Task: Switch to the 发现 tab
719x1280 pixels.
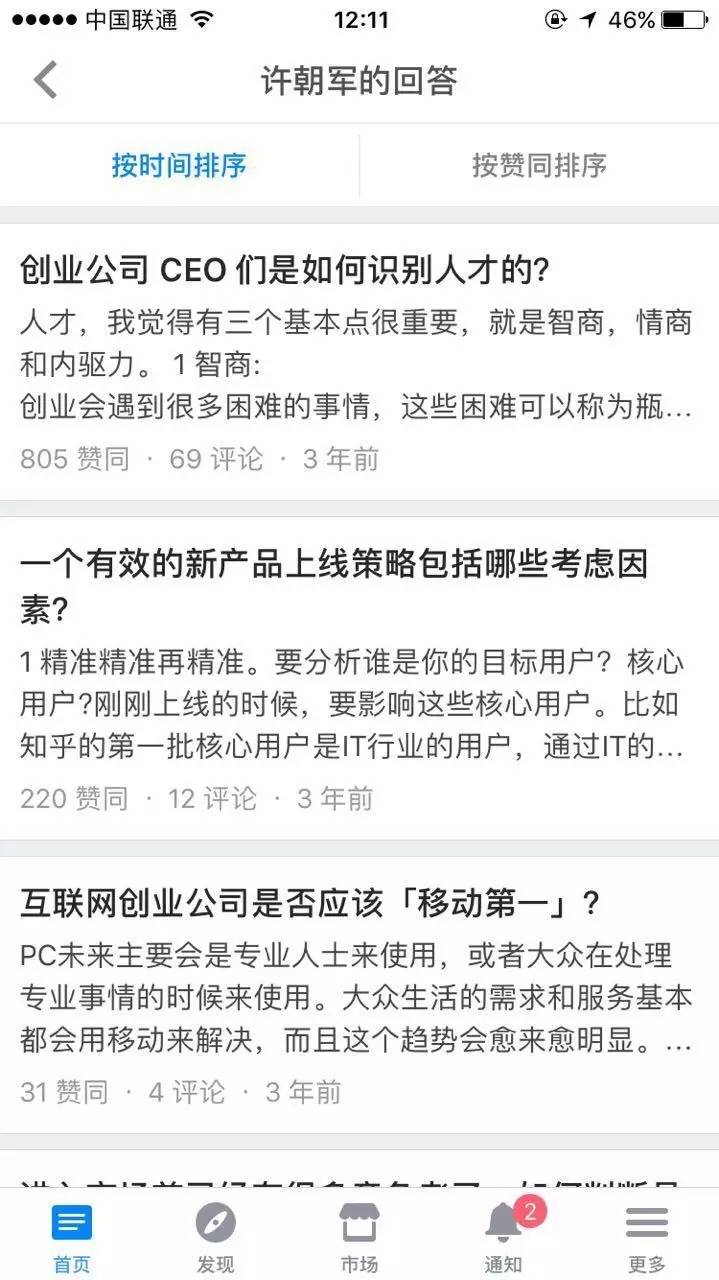Action: click(215, 1237)
